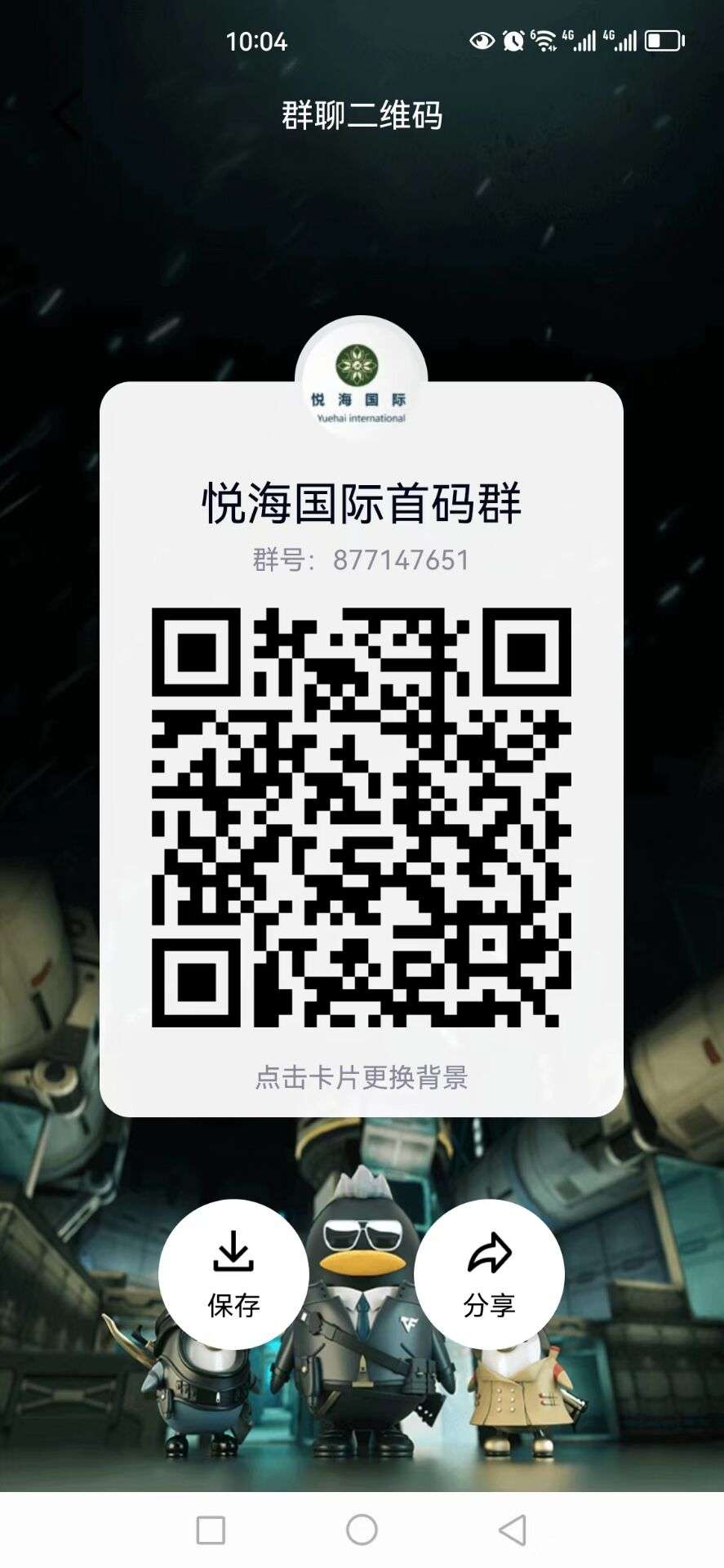This screenshot has width=724, height=1568.
Task: Open recent apps from the navigation bar
Action: pyautogui.click(x=211, y=1530)
